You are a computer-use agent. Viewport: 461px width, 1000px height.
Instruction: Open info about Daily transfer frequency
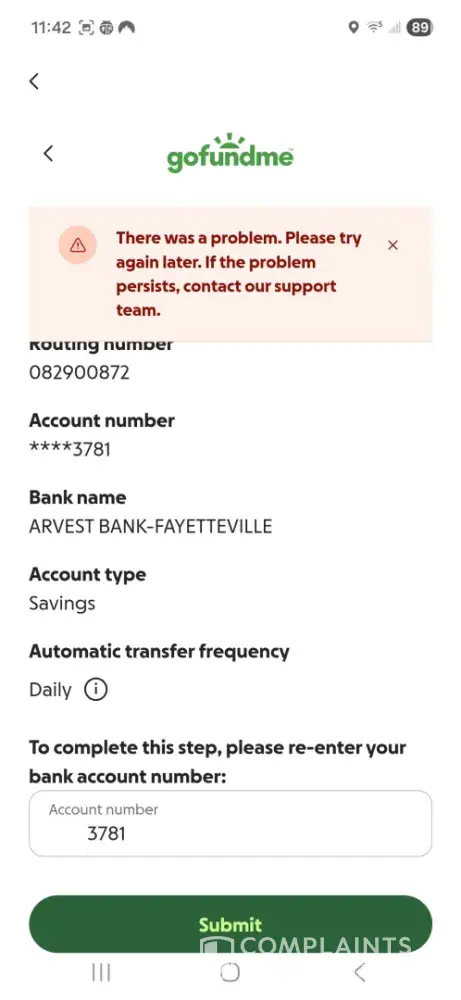click(96, 689)
